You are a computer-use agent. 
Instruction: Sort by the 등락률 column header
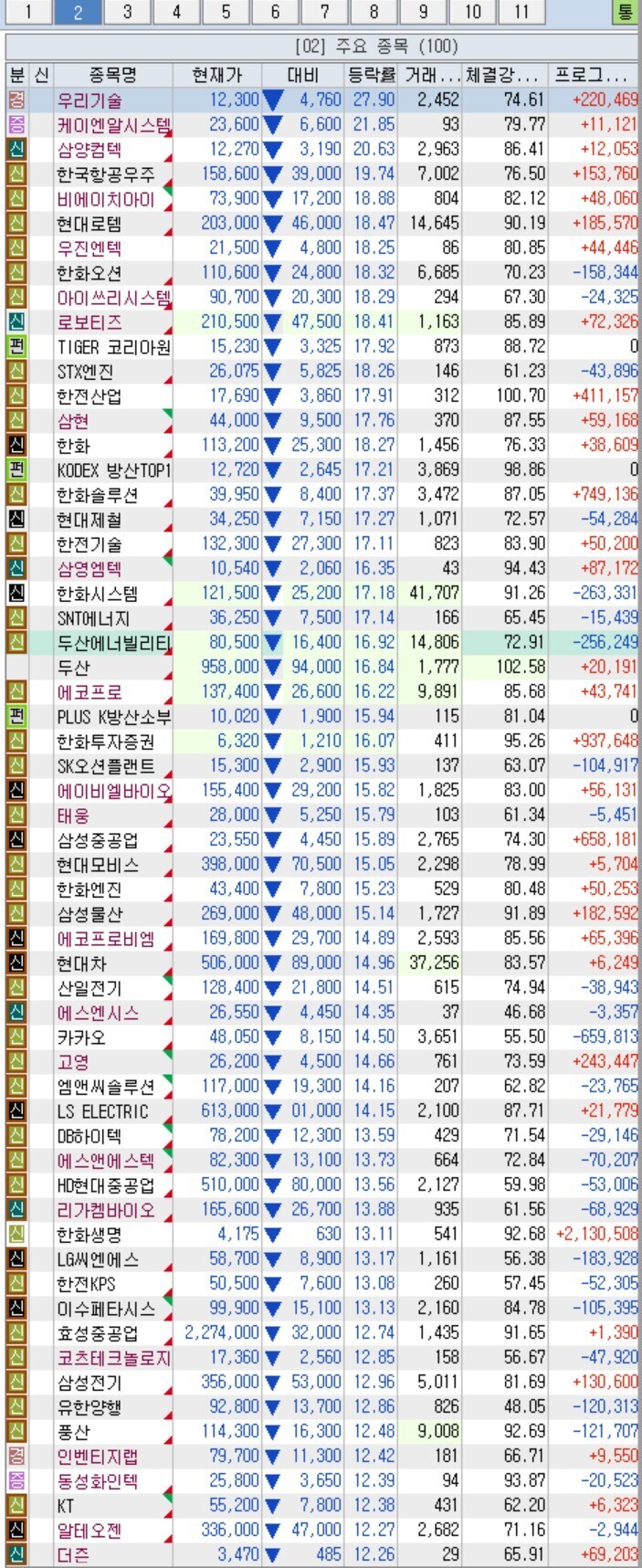pos(373,75)
